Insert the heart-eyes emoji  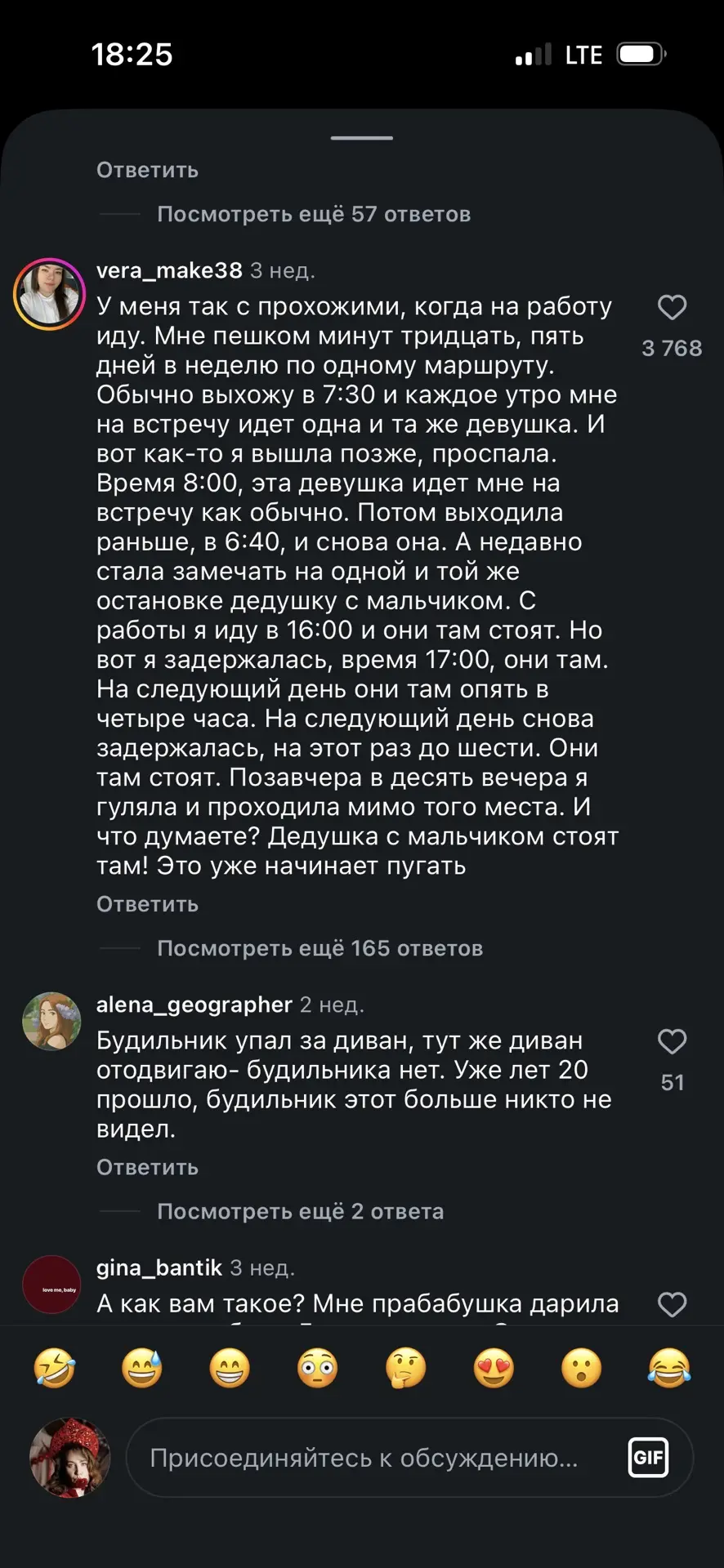(x=494, y=1368)
